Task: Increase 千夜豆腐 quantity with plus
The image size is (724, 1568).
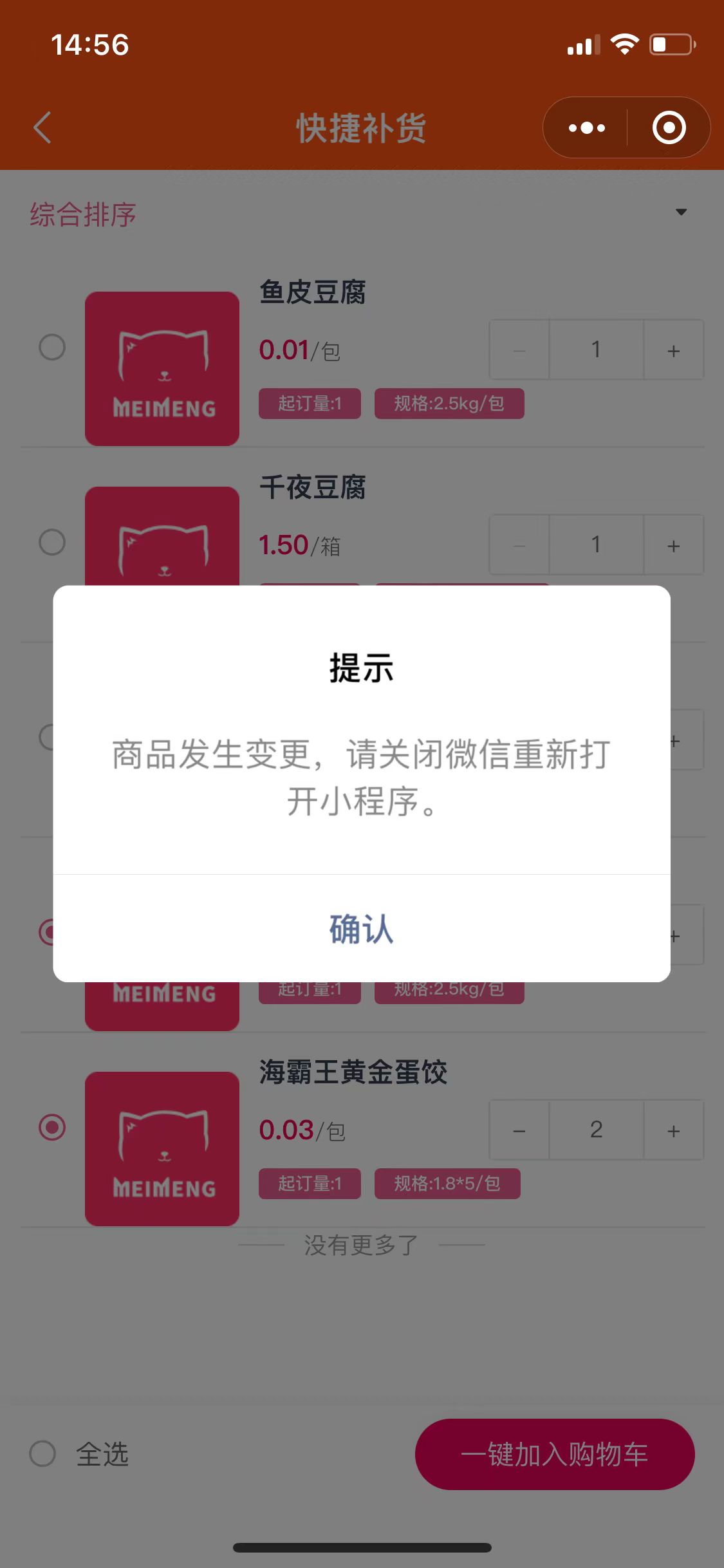Action: pyautogui.click(x=673, y=545)
